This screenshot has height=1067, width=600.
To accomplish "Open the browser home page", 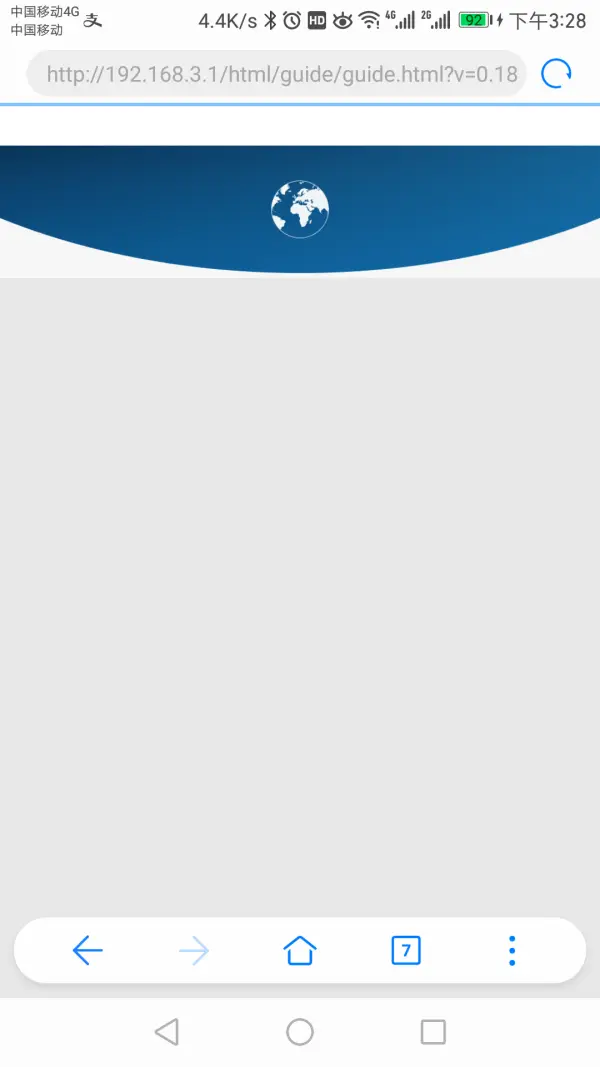I will coord(300,950).
